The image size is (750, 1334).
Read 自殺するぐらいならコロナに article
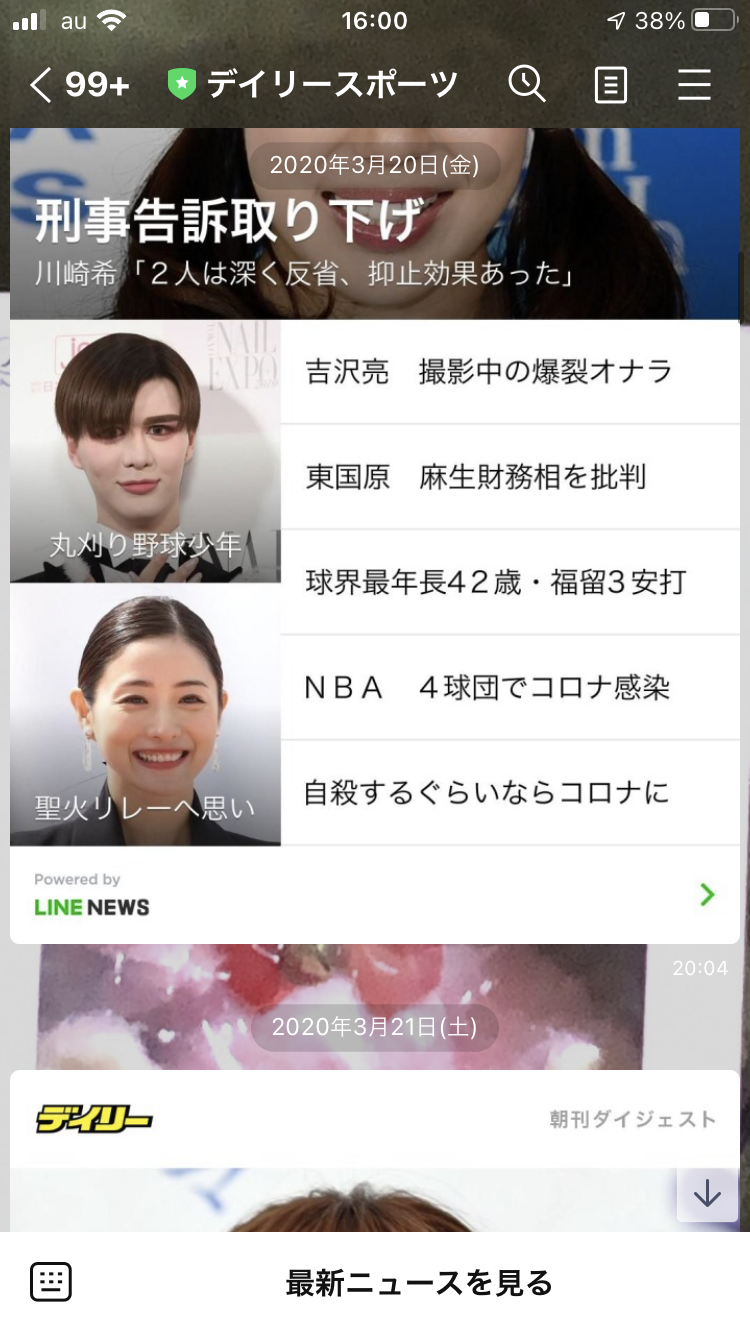point(510,793)
